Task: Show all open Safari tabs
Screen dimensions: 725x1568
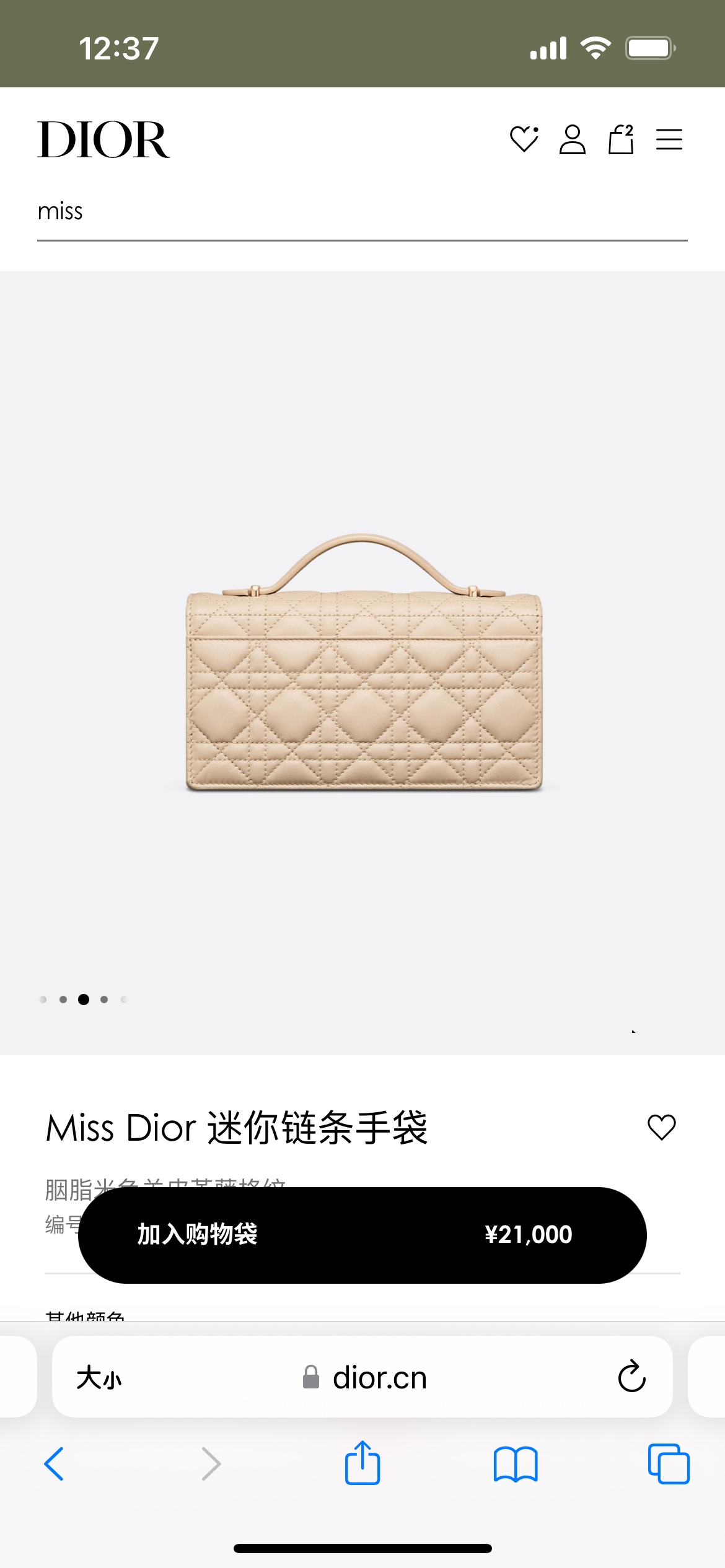Action: pyautogui.click(x=669, y=1464)
